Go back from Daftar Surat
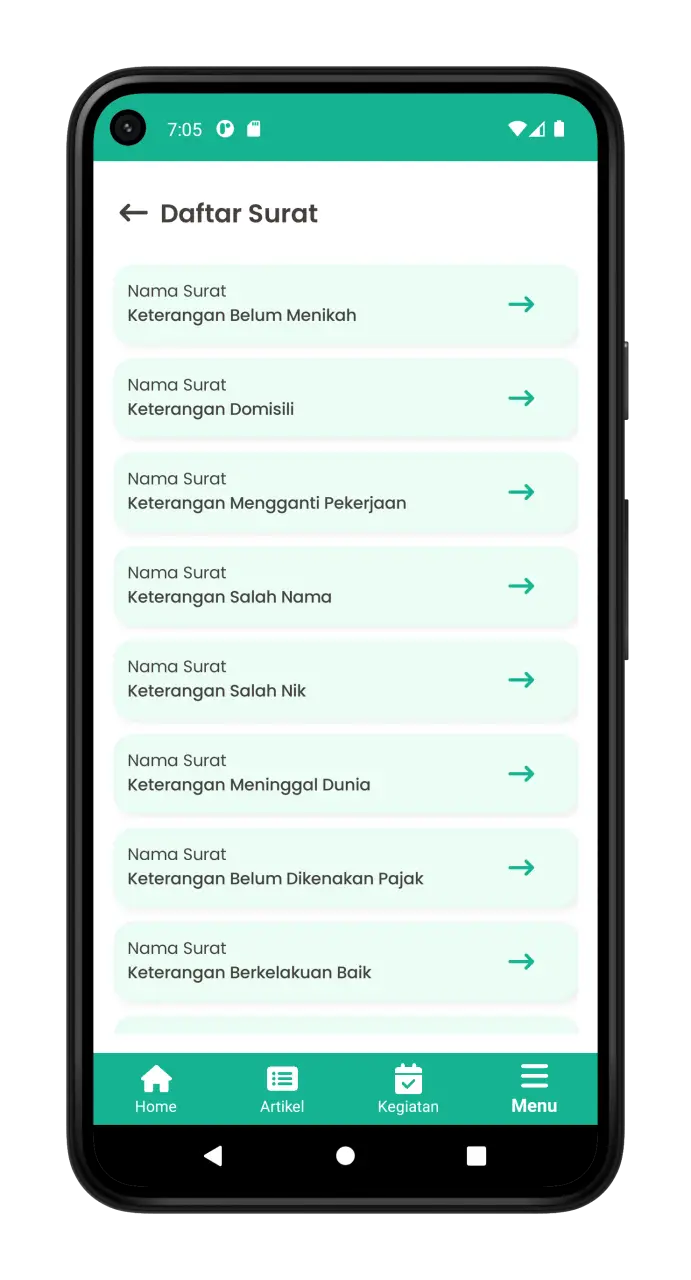Screen dimensions: 691x1280 click(133, 213)
